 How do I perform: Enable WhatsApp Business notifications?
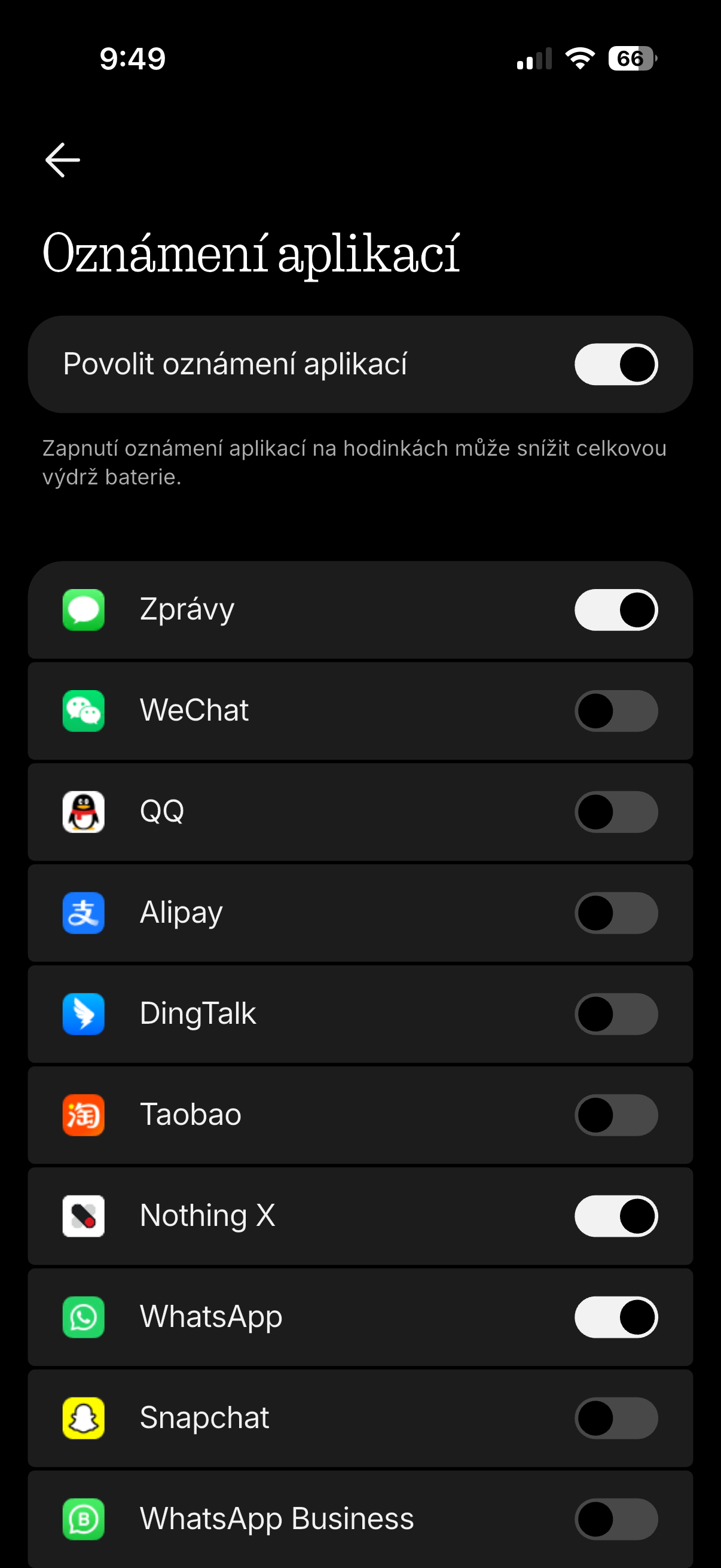(616, 1519)
